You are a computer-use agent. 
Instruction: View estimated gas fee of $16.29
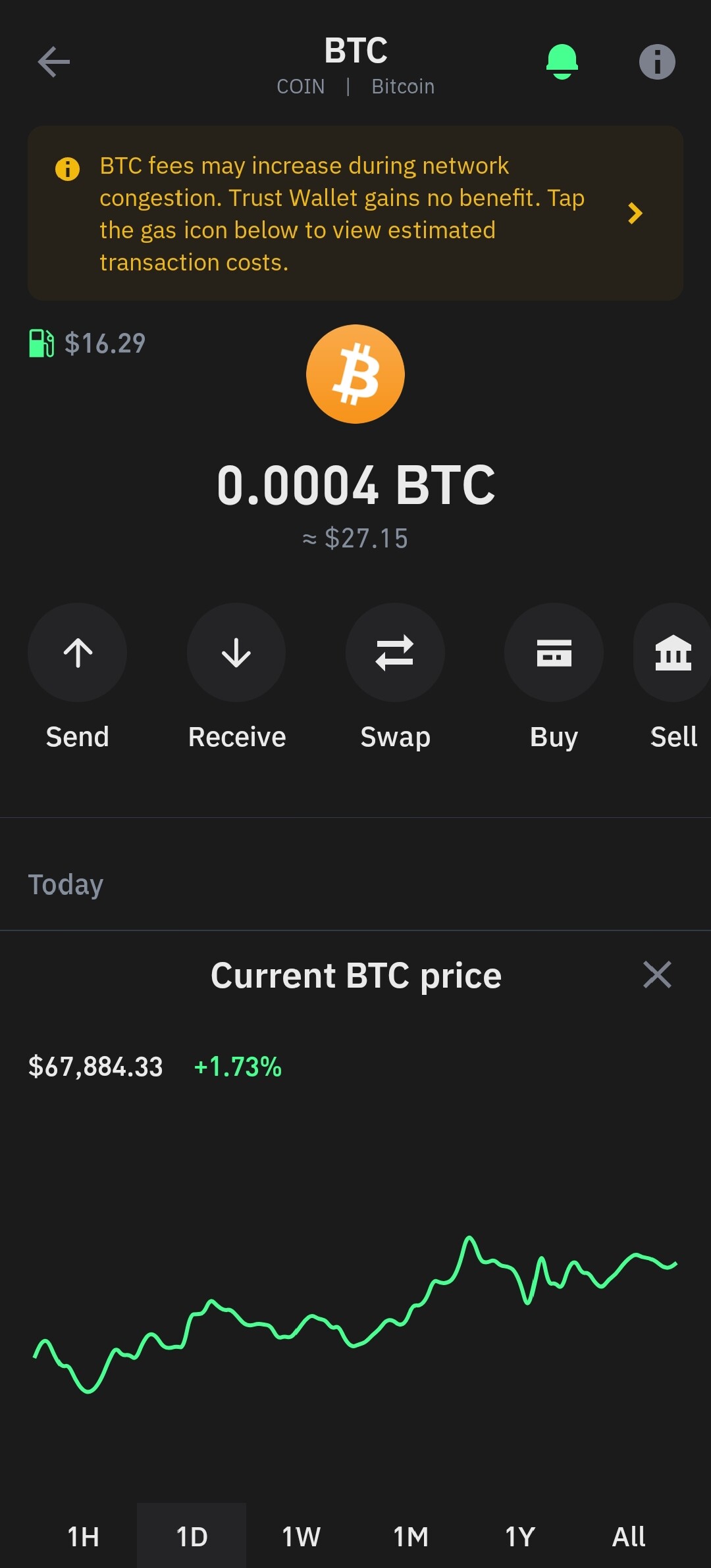pos(87,343)
